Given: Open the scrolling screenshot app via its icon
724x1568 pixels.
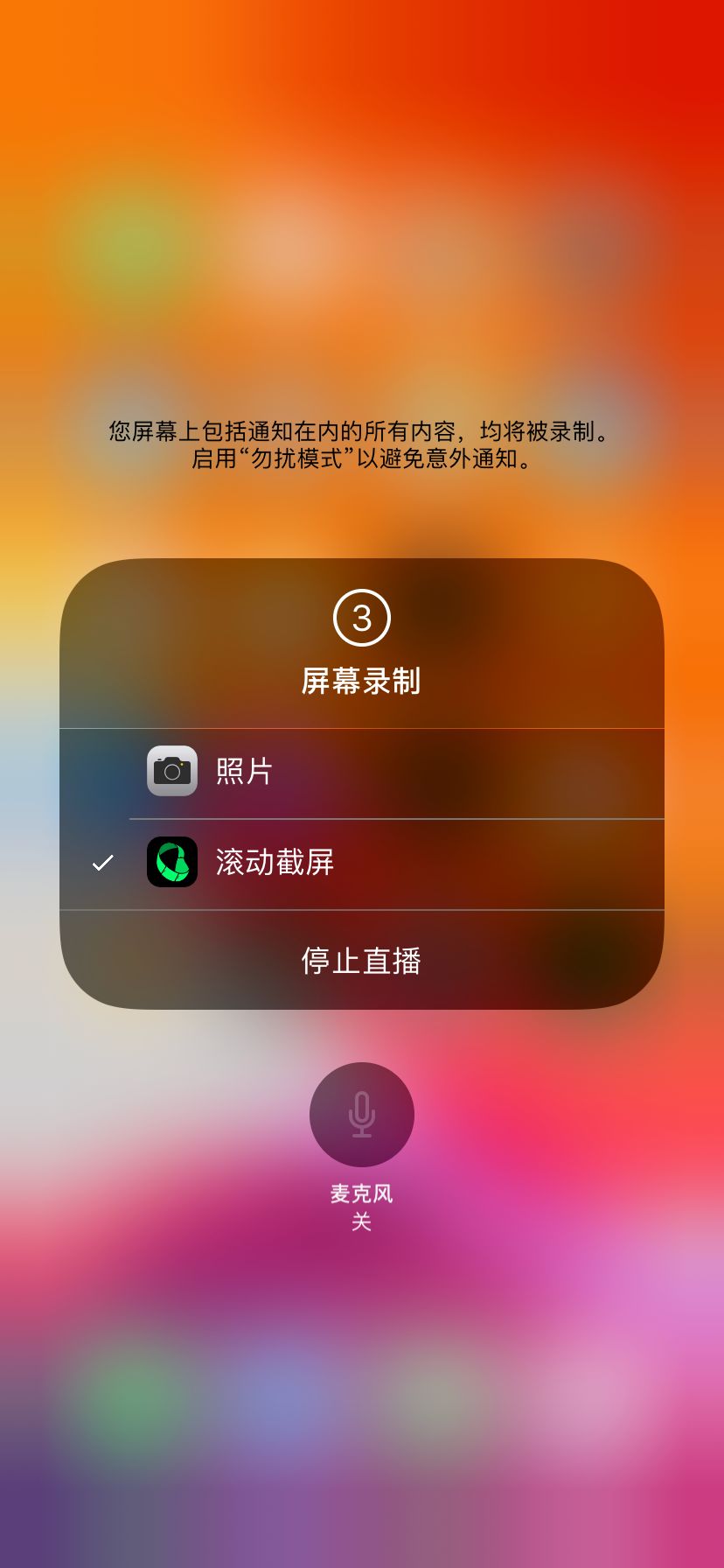Looking at the screenshot, I should tap(172, 862).
